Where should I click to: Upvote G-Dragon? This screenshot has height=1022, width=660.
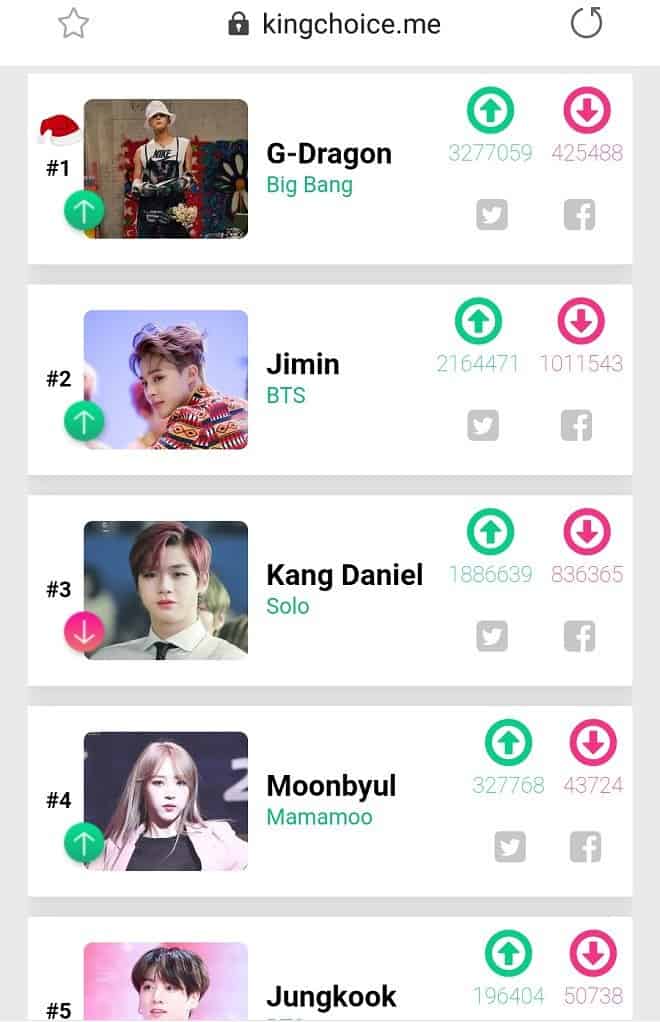tap(490, 111)
